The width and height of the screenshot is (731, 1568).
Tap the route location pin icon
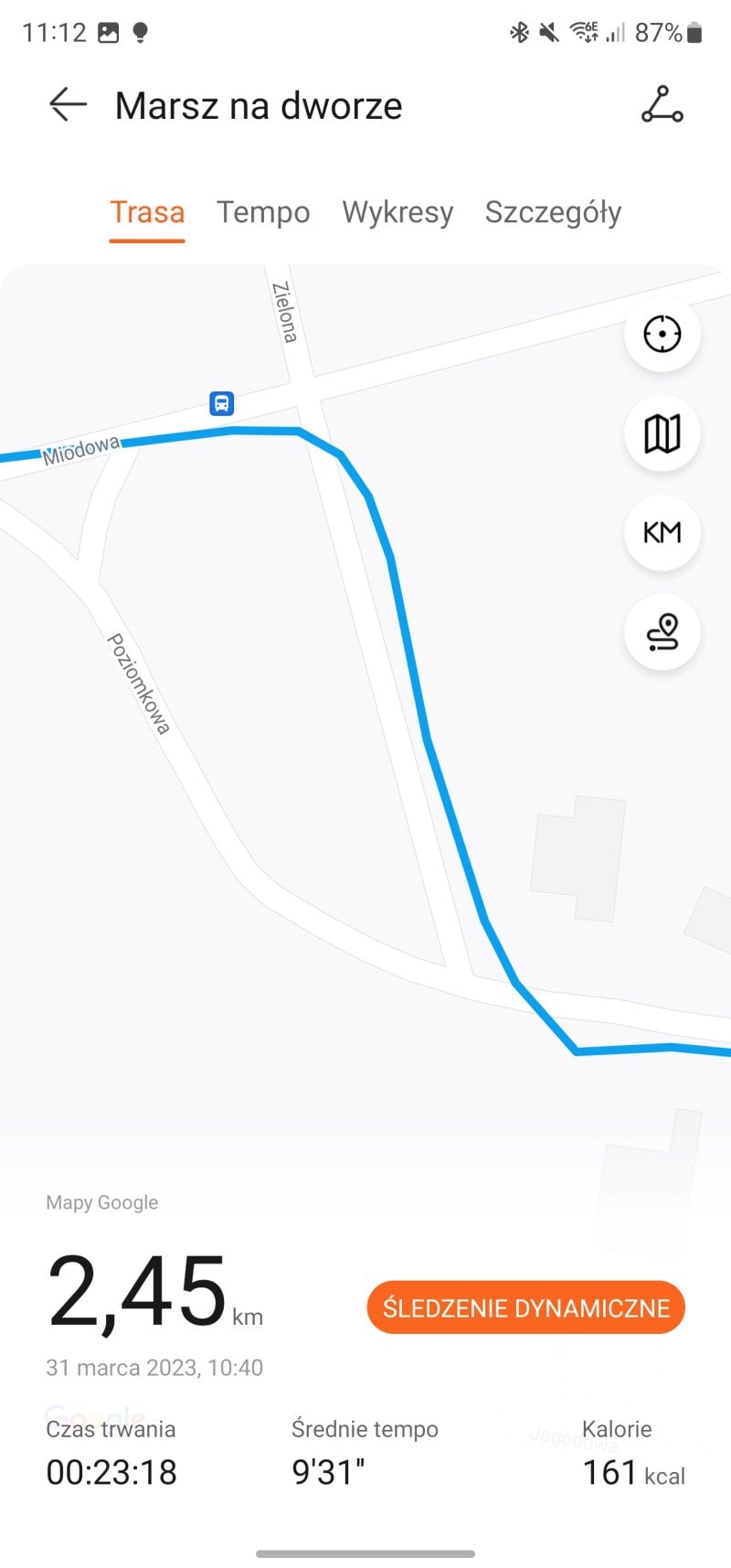pos(662,633)
